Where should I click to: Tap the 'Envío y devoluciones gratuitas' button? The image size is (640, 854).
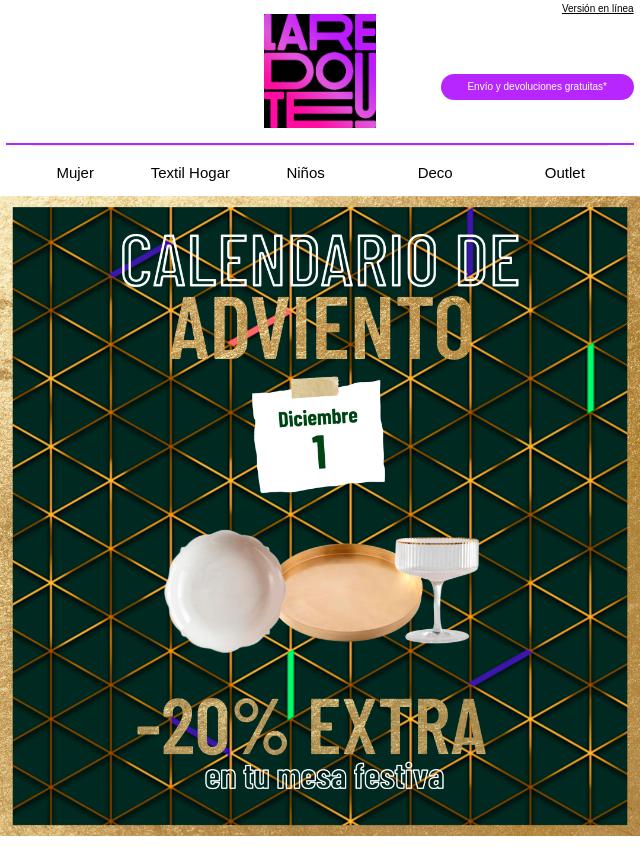537,87
